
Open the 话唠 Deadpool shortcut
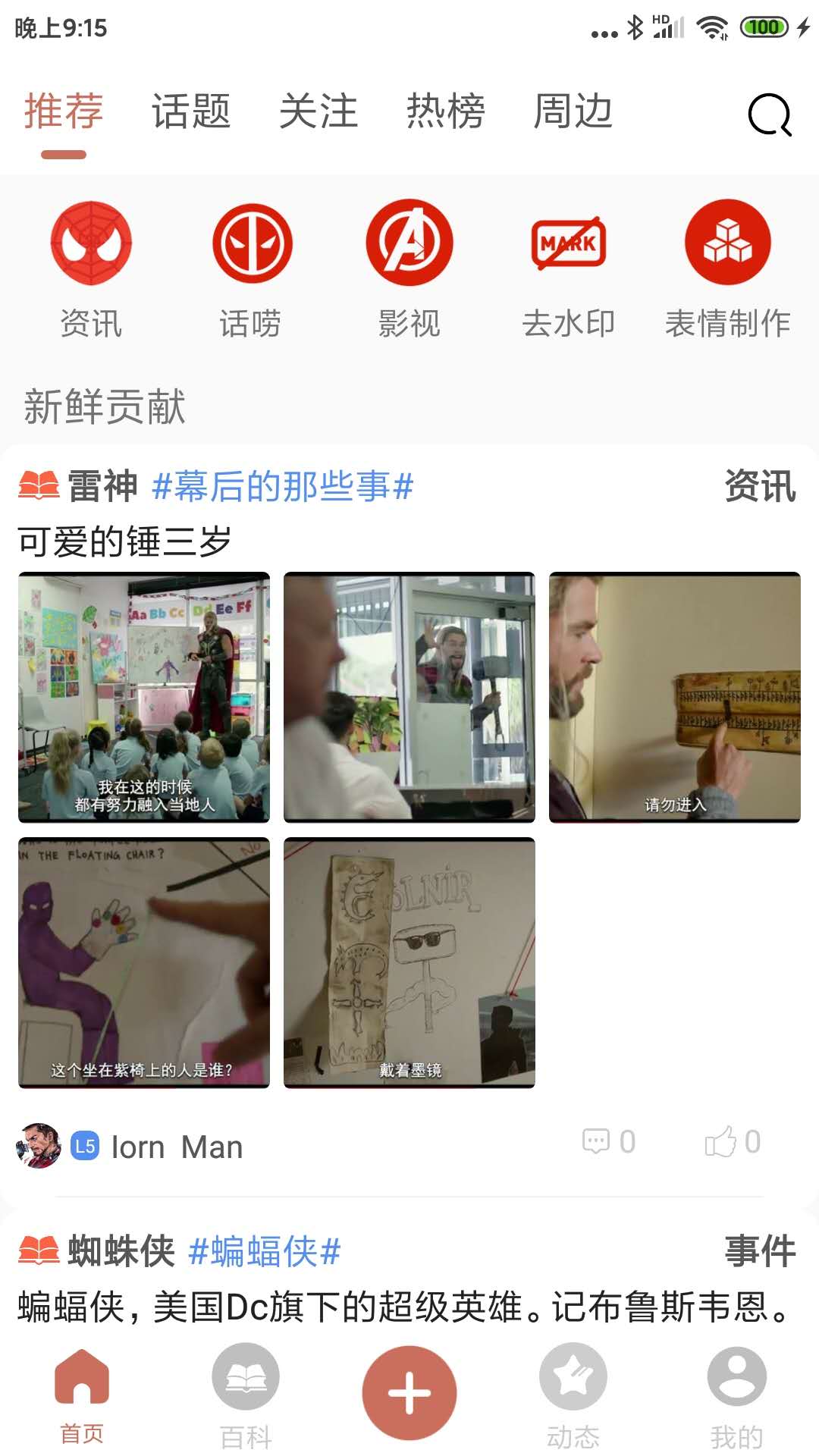coord(252,243)
